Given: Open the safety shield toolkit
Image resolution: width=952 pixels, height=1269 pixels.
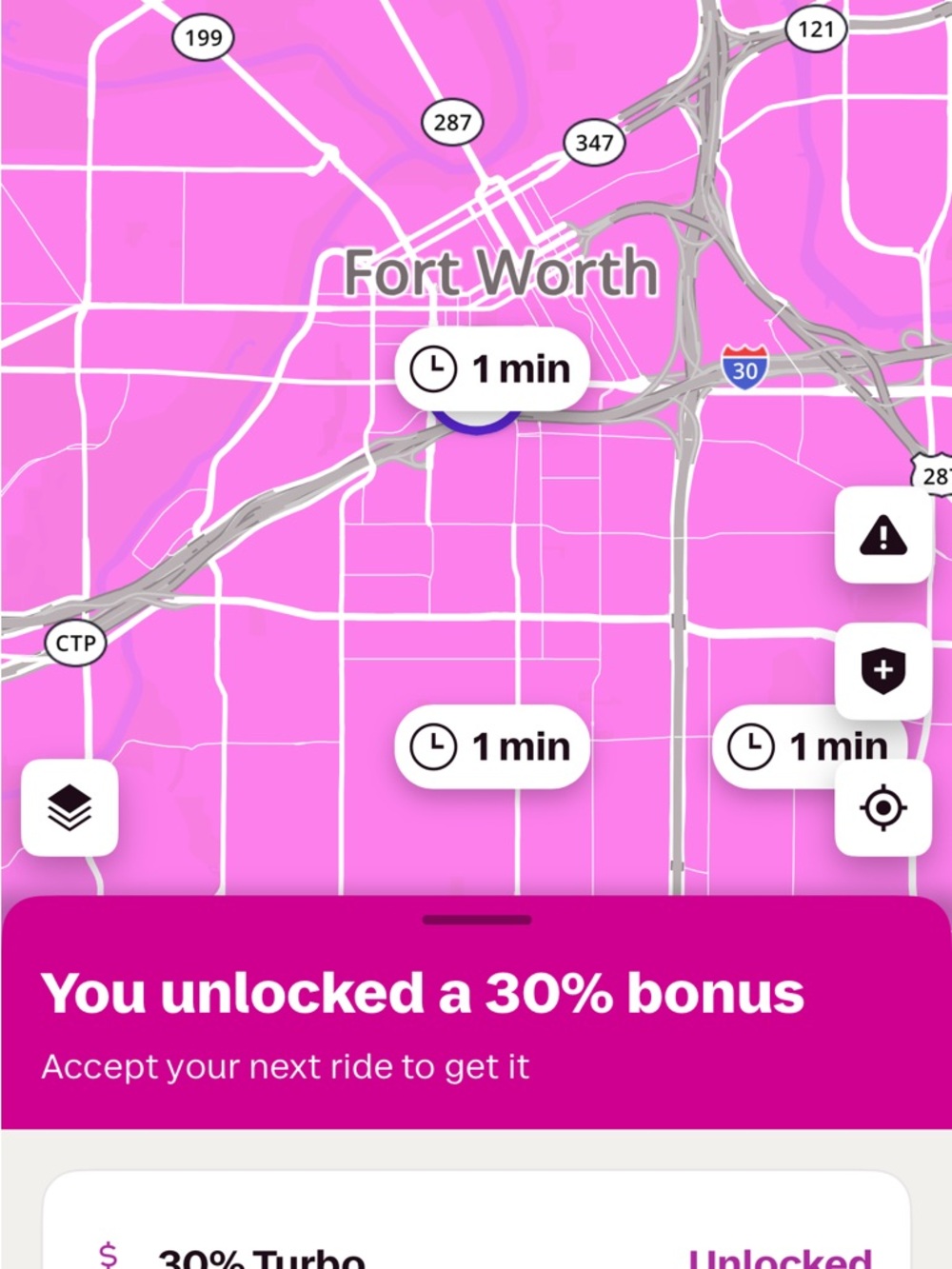Looking at the screenshot, I should (x=883, y=672).
